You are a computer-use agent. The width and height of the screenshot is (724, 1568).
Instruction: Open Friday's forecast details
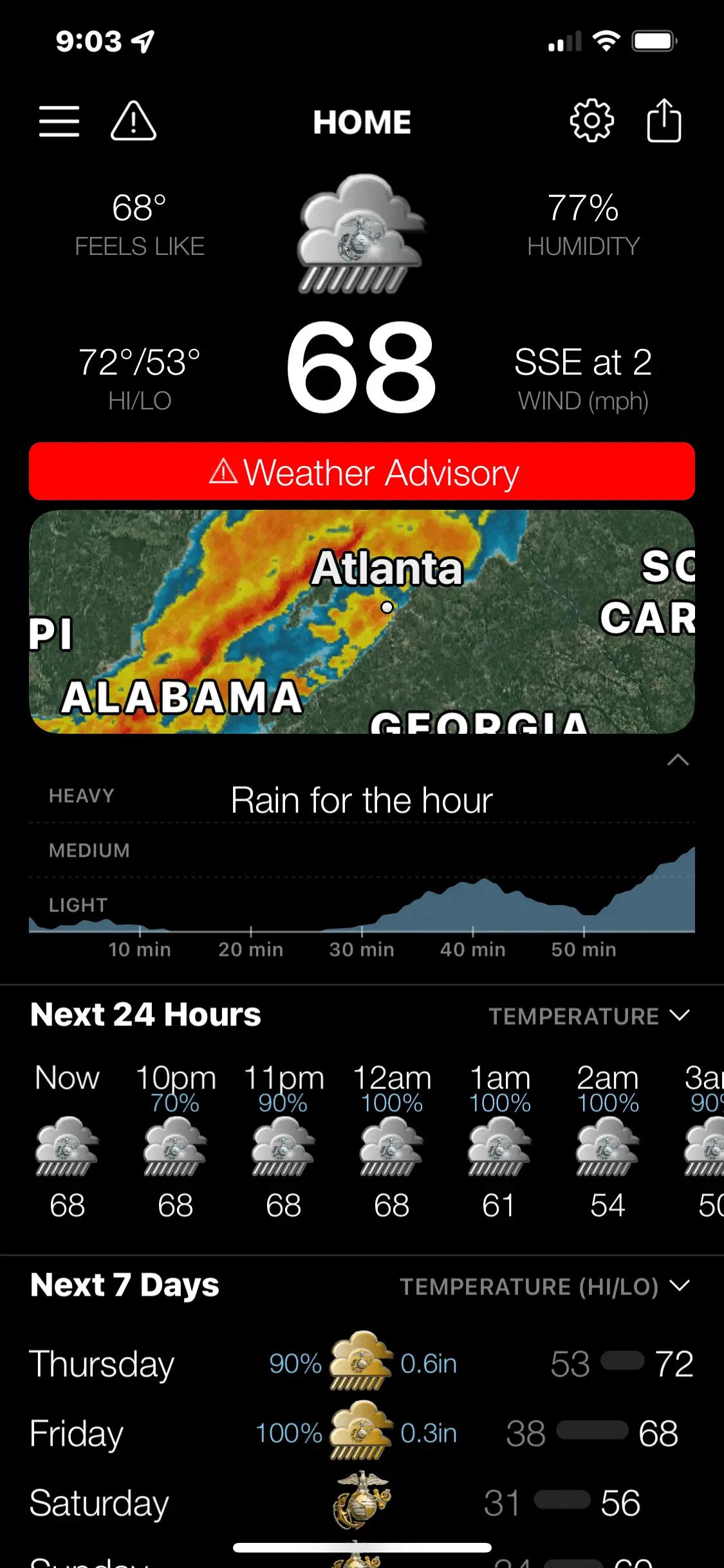point(362,1433)
